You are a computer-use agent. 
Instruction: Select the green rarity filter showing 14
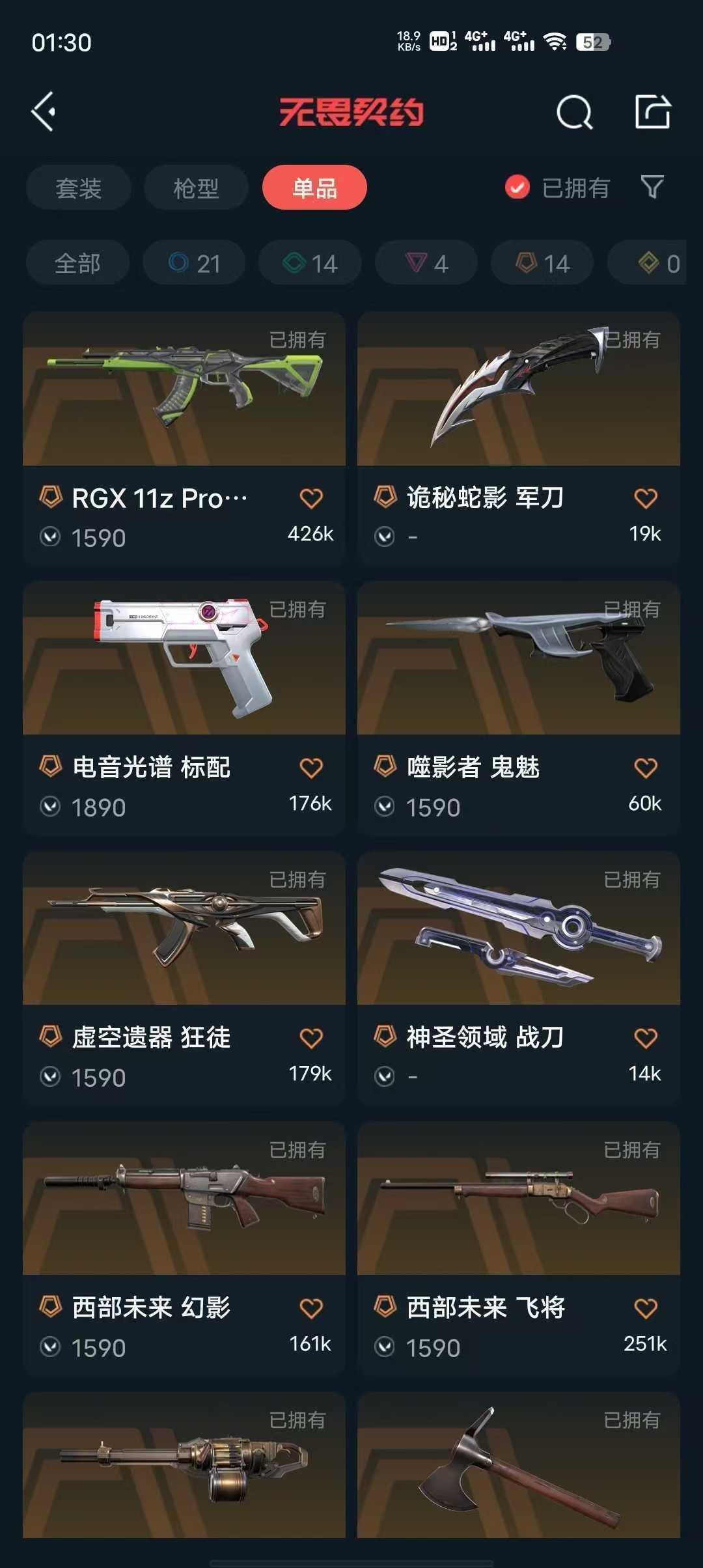coord(309,262)
